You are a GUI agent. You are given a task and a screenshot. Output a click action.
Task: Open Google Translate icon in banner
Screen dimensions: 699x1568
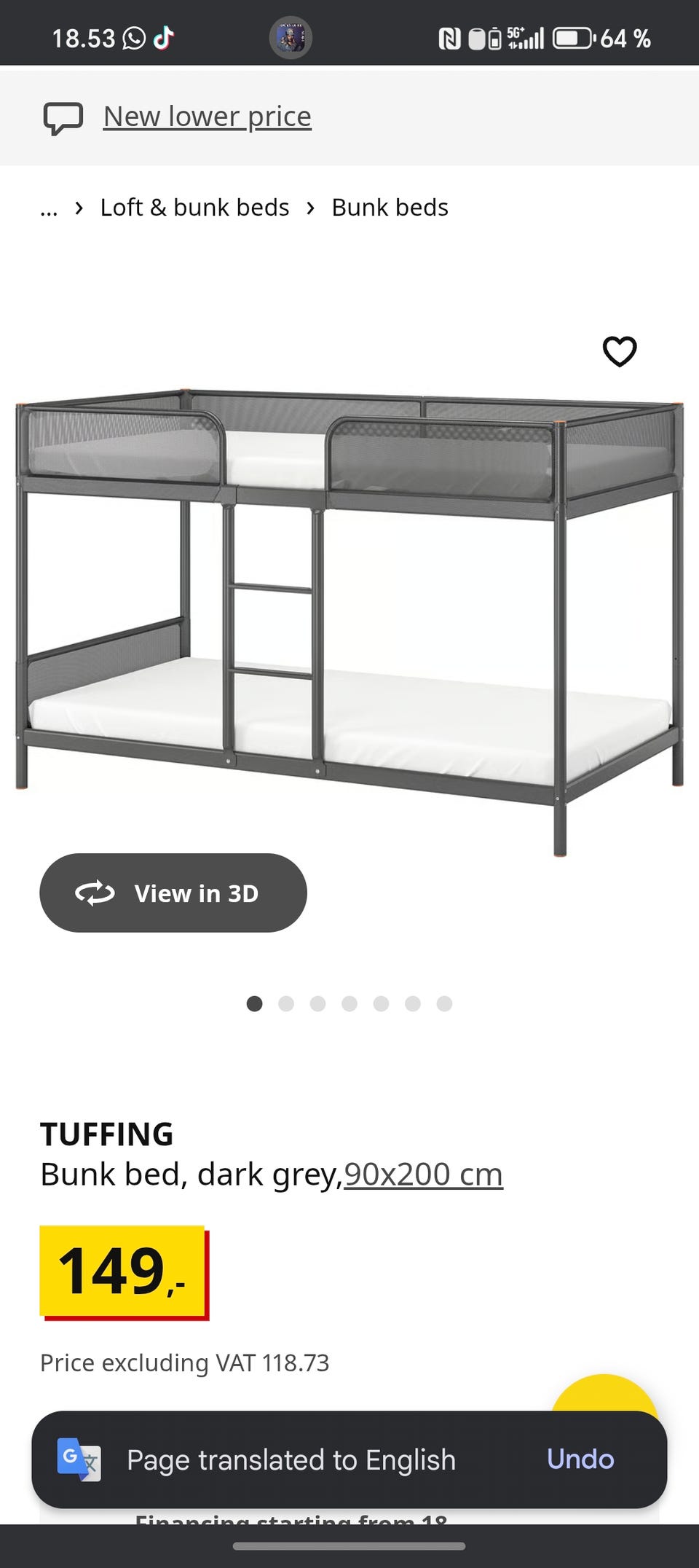79,1459
